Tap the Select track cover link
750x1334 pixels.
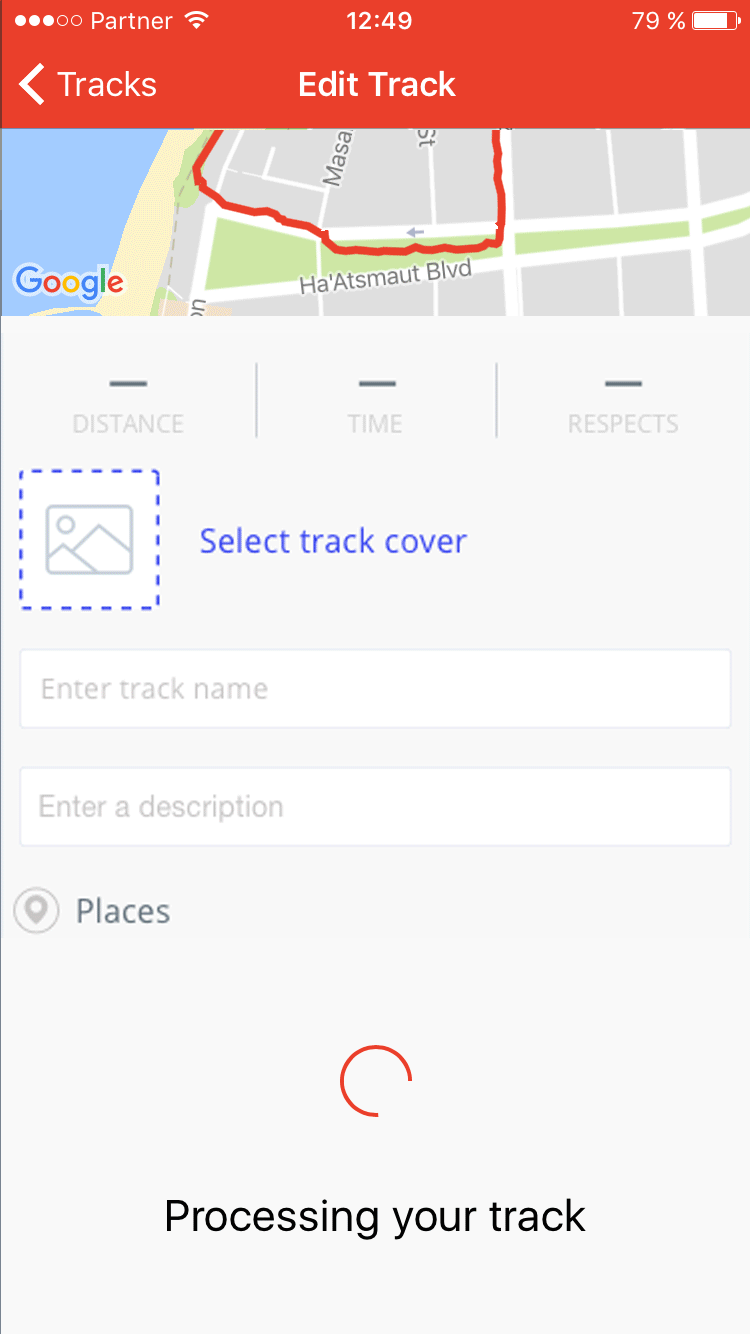tap(333, 541)
